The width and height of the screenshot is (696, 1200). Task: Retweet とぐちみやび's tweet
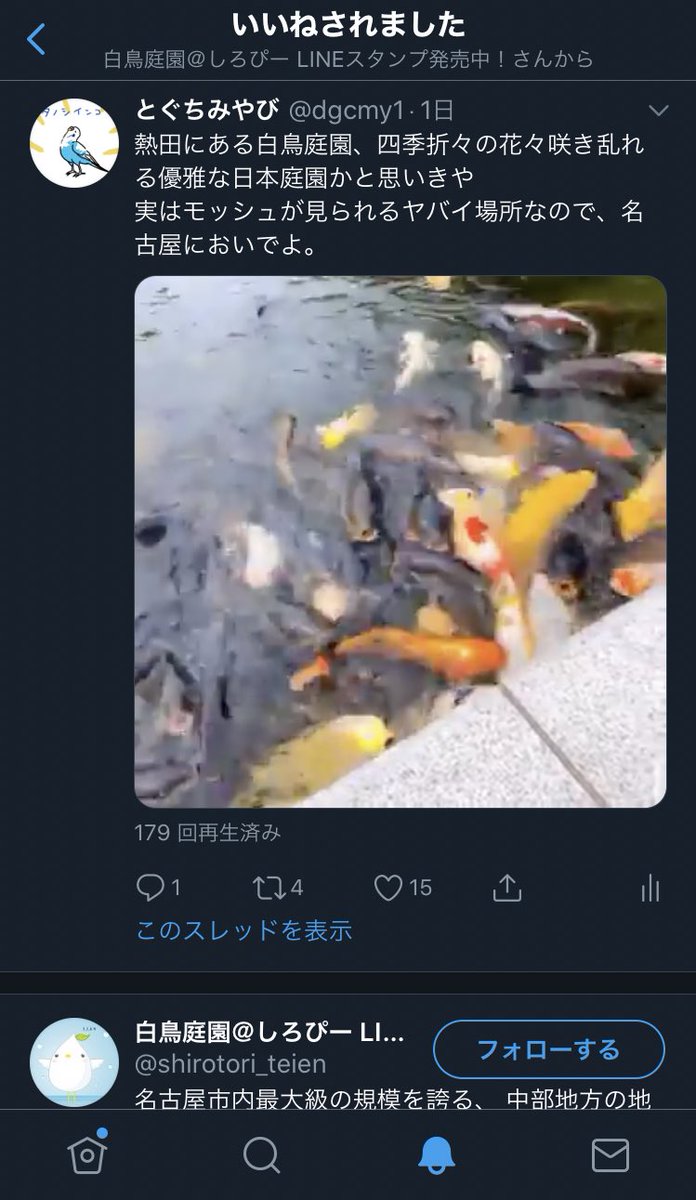coord(268,887)
